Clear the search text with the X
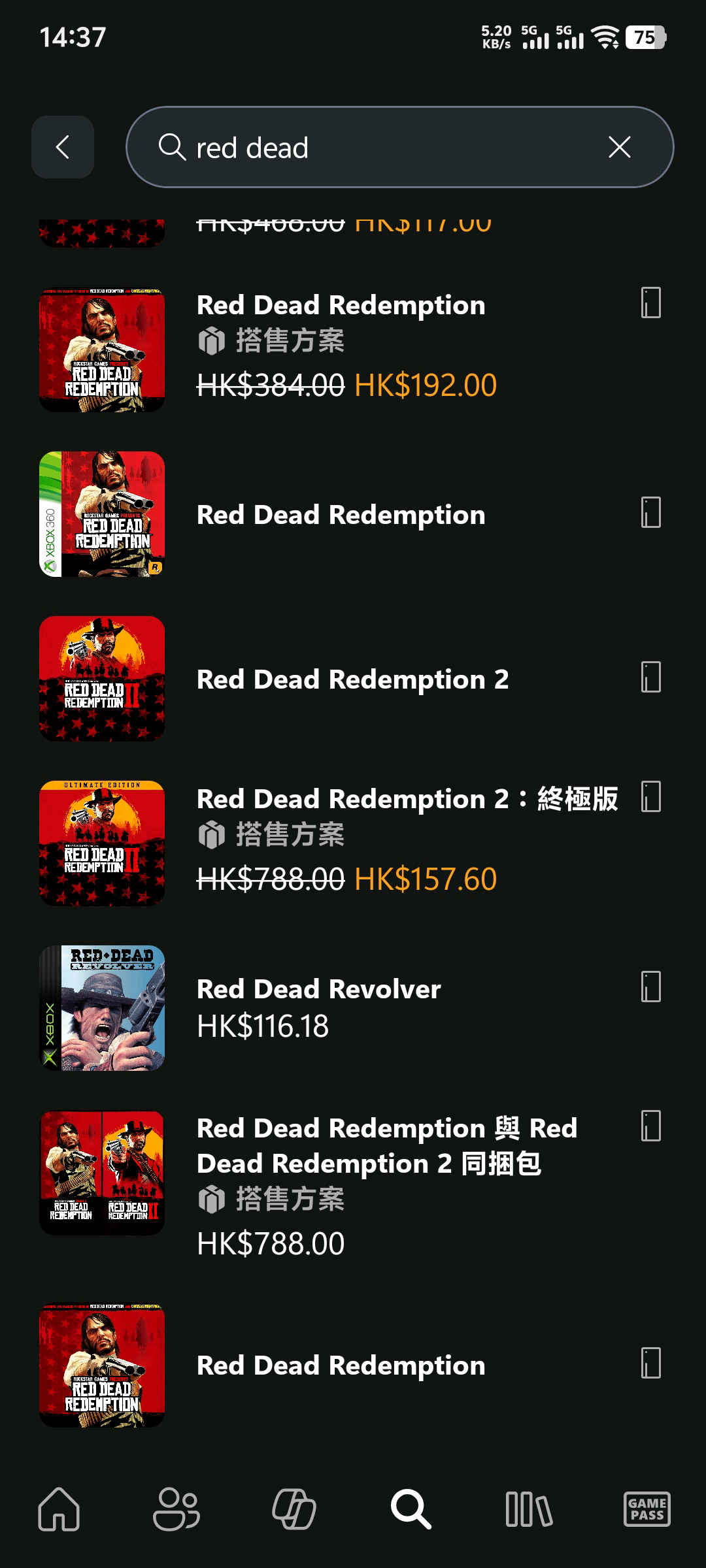This screenshot has width=706, height=1568. pos(619,147)
